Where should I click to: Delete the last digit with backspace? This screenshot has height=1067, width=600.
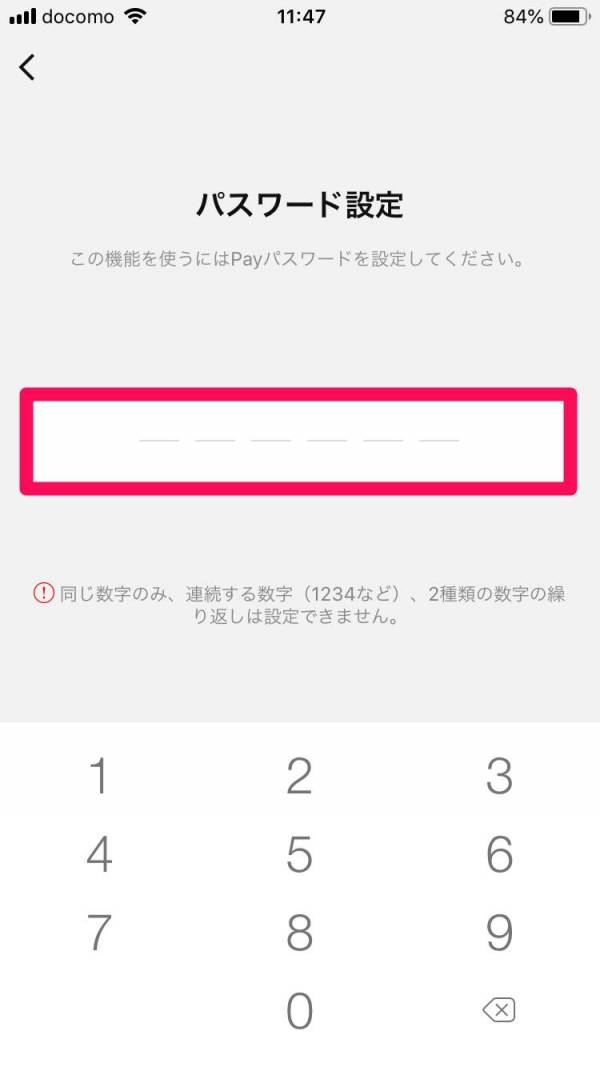[499, 1011]
